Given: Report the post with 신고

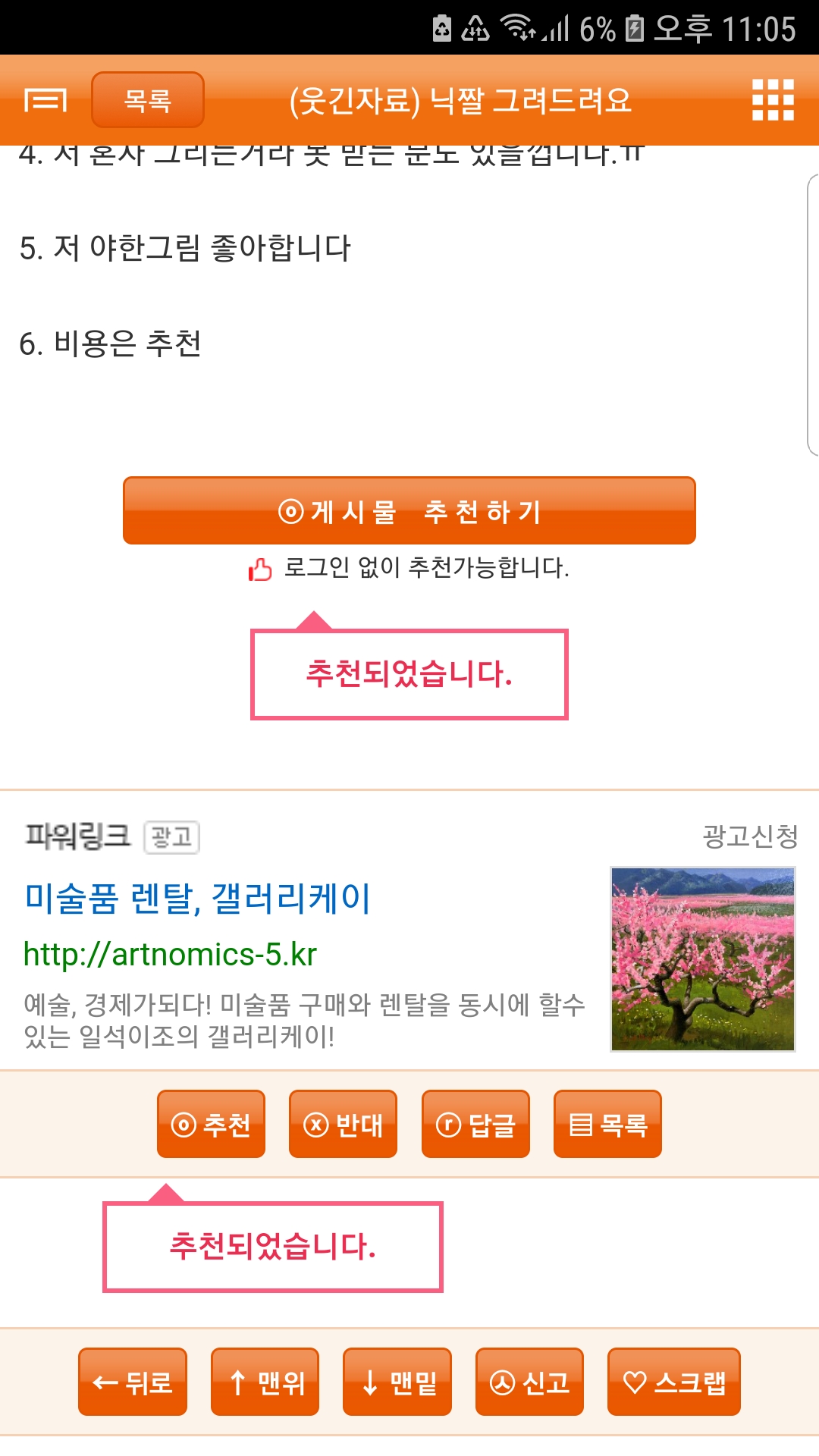Looking at the screenshot, I should [529, 1382].
